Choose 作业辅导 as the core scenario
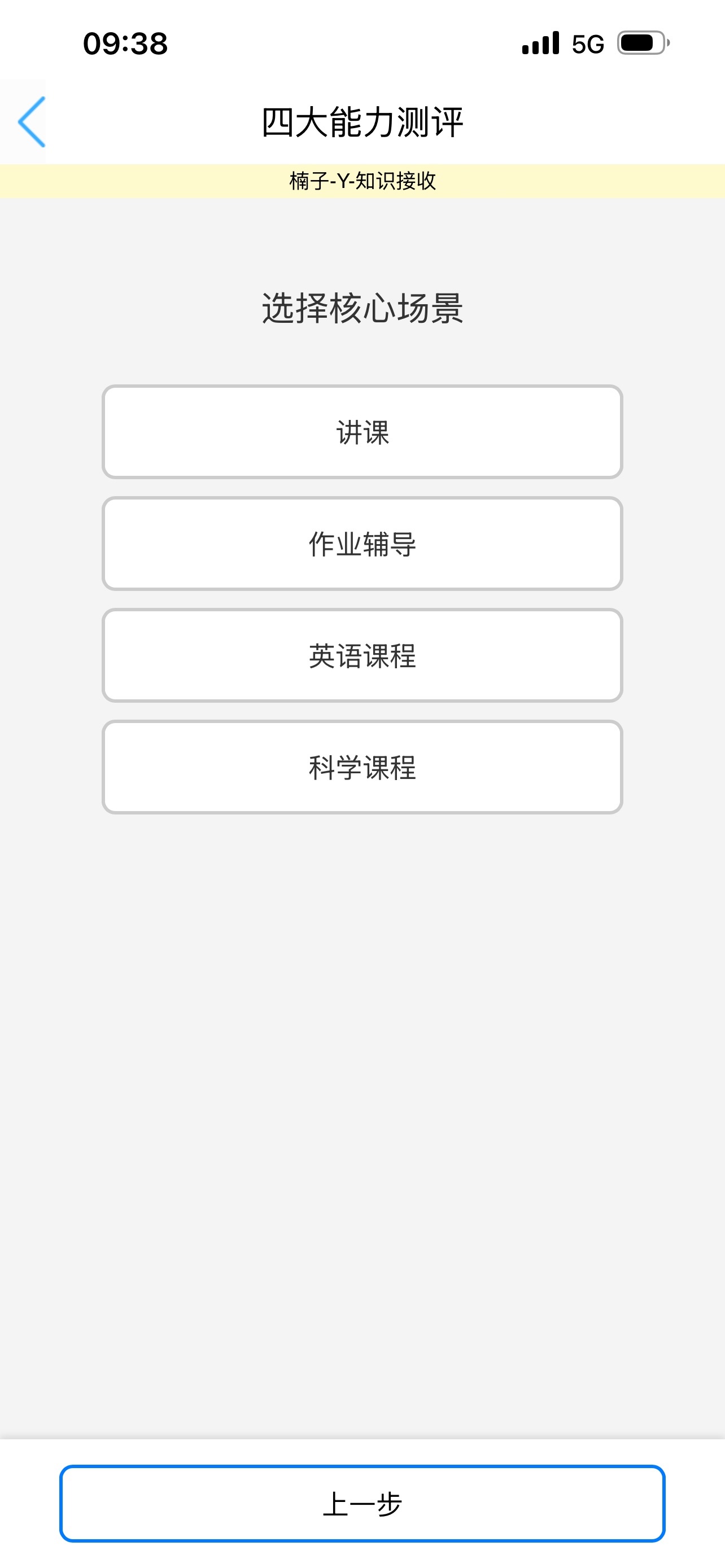Viewport: 725px width, 1568px height. (362, 544)
